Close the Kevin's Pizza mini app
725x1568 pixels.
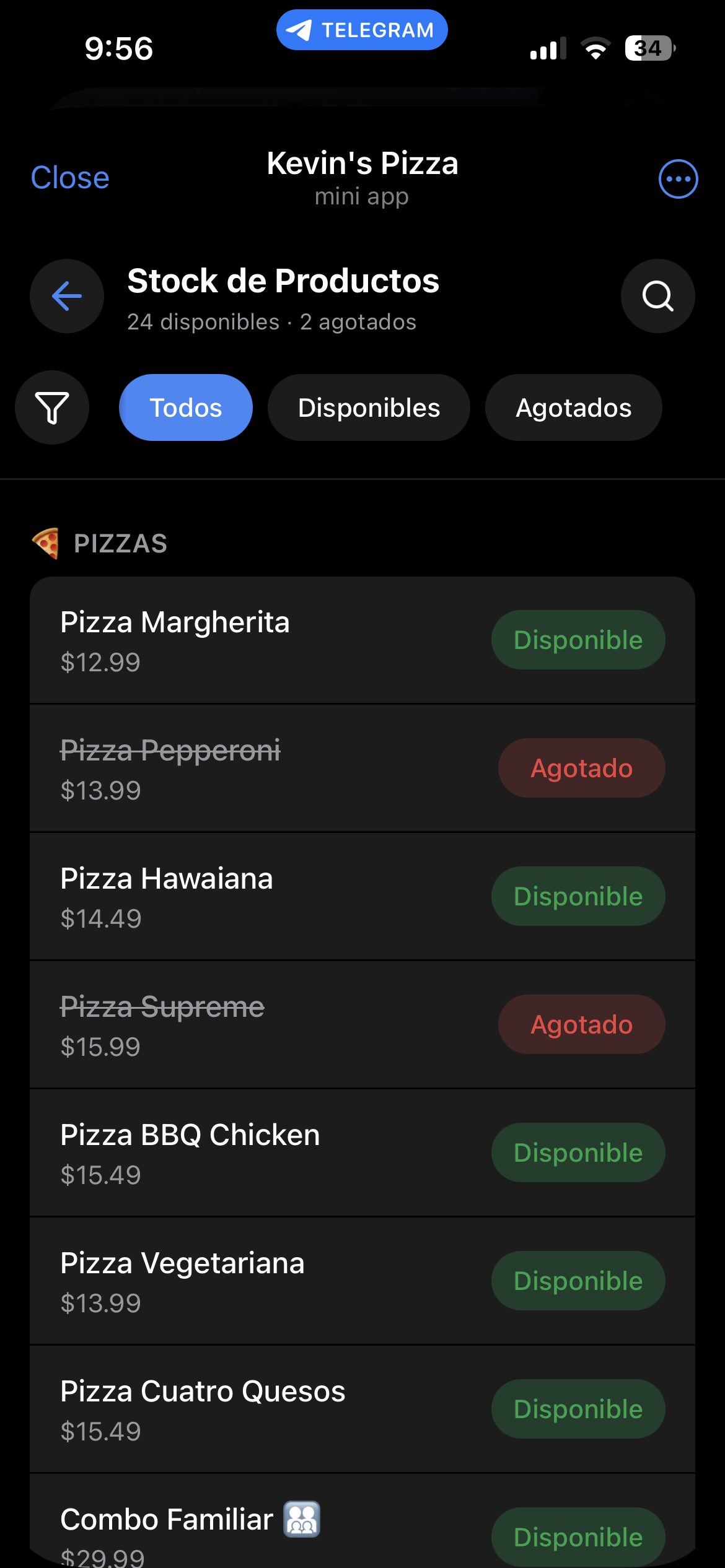(70, 178)
